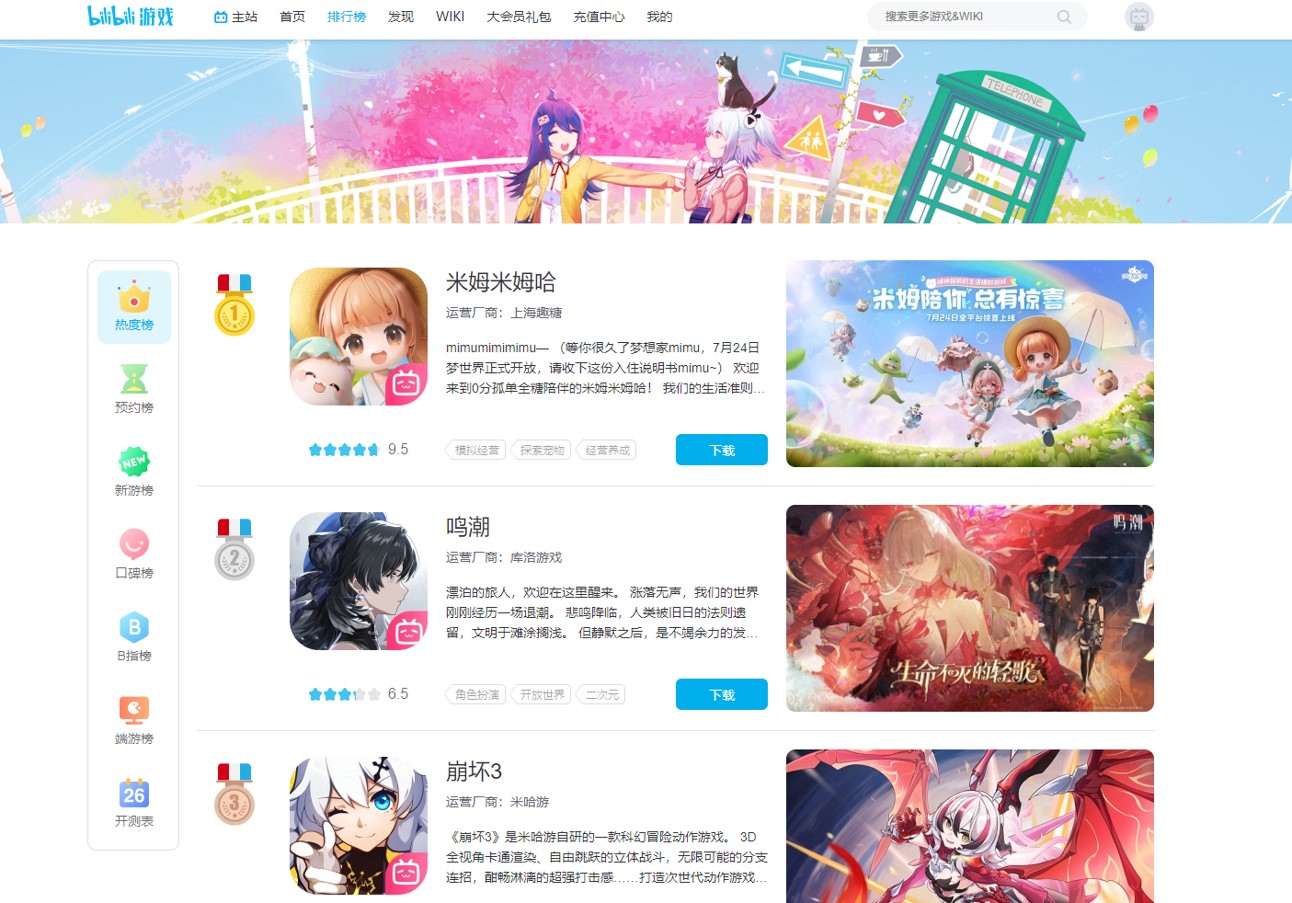This screenshot has height=903, width=1292.
Task: Open the search box for games & WIKI
Action: tap(965, 17)
